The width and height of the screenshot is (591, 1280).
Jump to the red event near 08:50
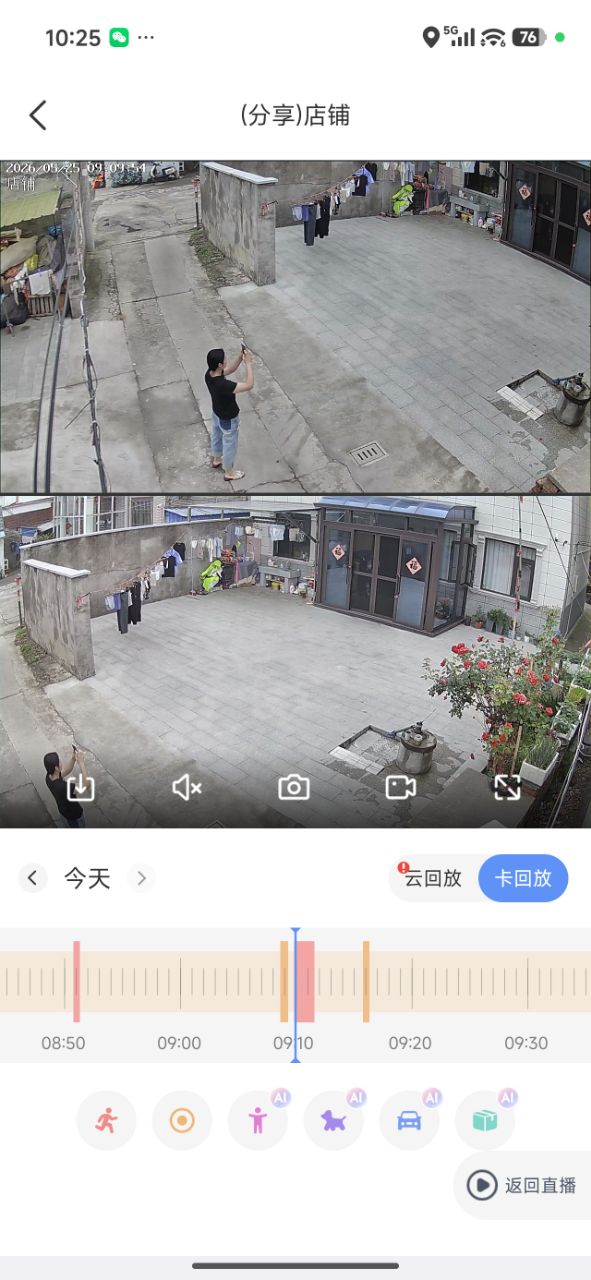[x=76, y=981]
